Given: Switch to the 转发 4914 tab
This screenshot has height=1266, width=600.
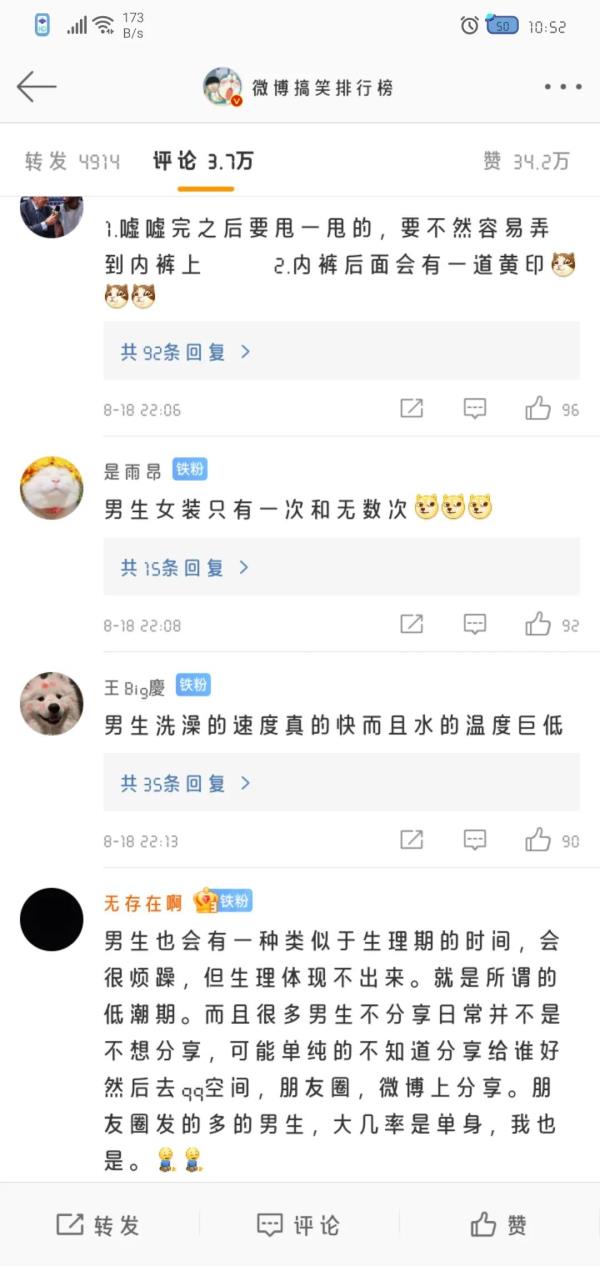Looking at the screenshot, I should [x=72, y=161].
